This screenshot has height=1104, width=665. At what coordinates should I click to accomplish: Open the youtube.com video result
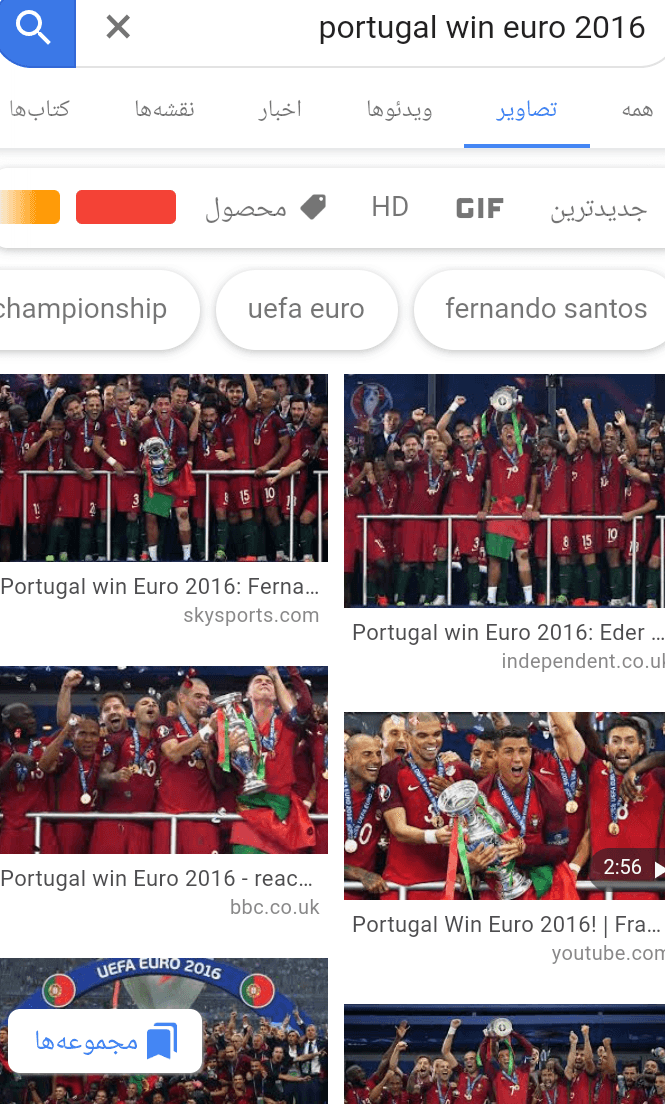[504, 806]
